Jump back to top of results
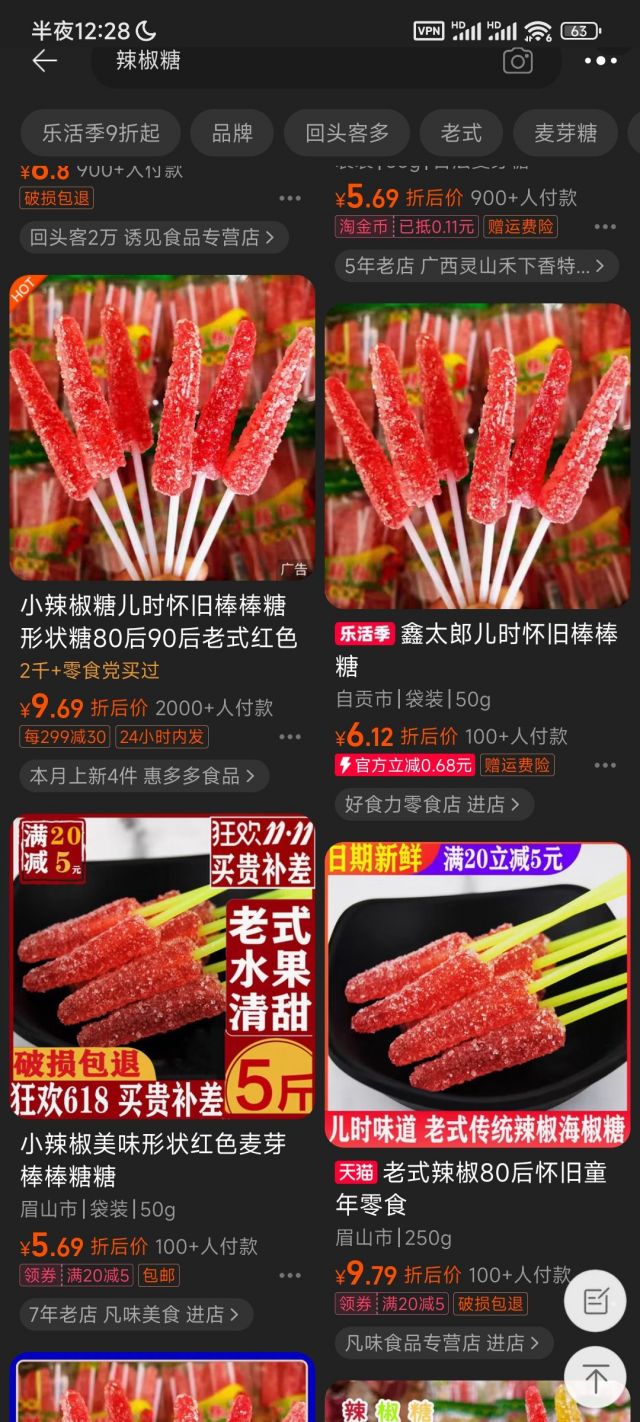 coord(595,1379)
